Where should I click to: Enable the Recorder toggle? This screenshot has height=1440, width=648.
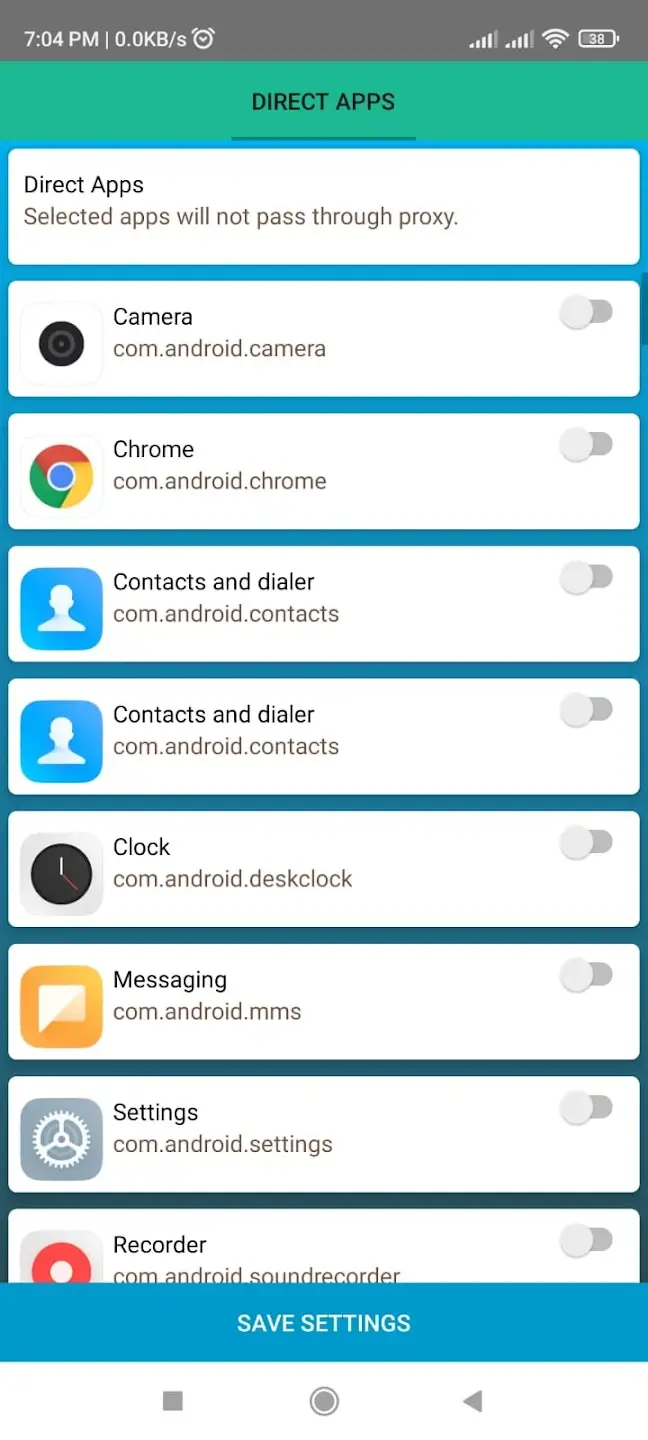coord(586,1241)
